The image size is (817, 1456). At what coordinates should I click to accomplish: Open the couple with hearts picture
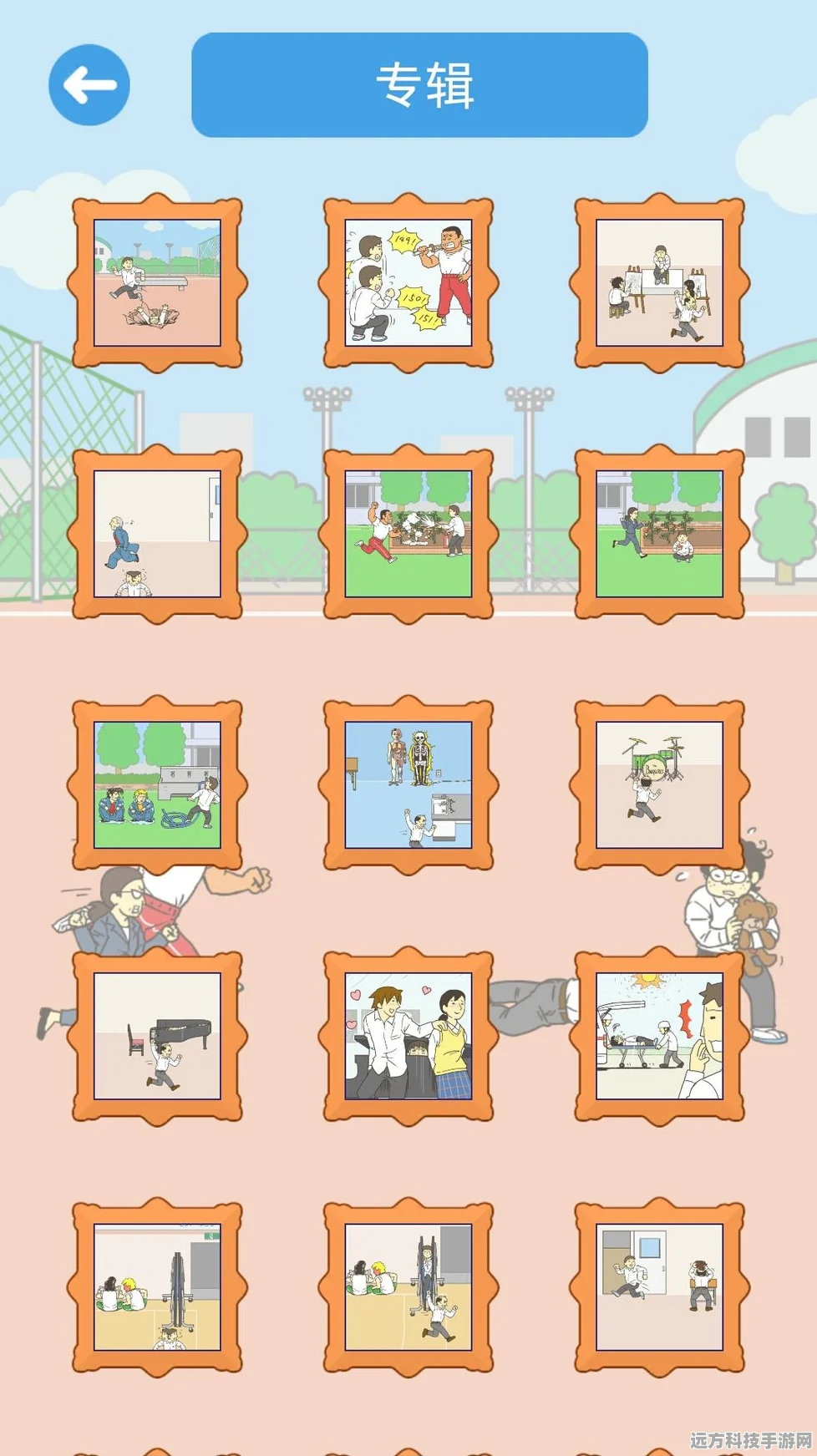[x=408, y=1036]
